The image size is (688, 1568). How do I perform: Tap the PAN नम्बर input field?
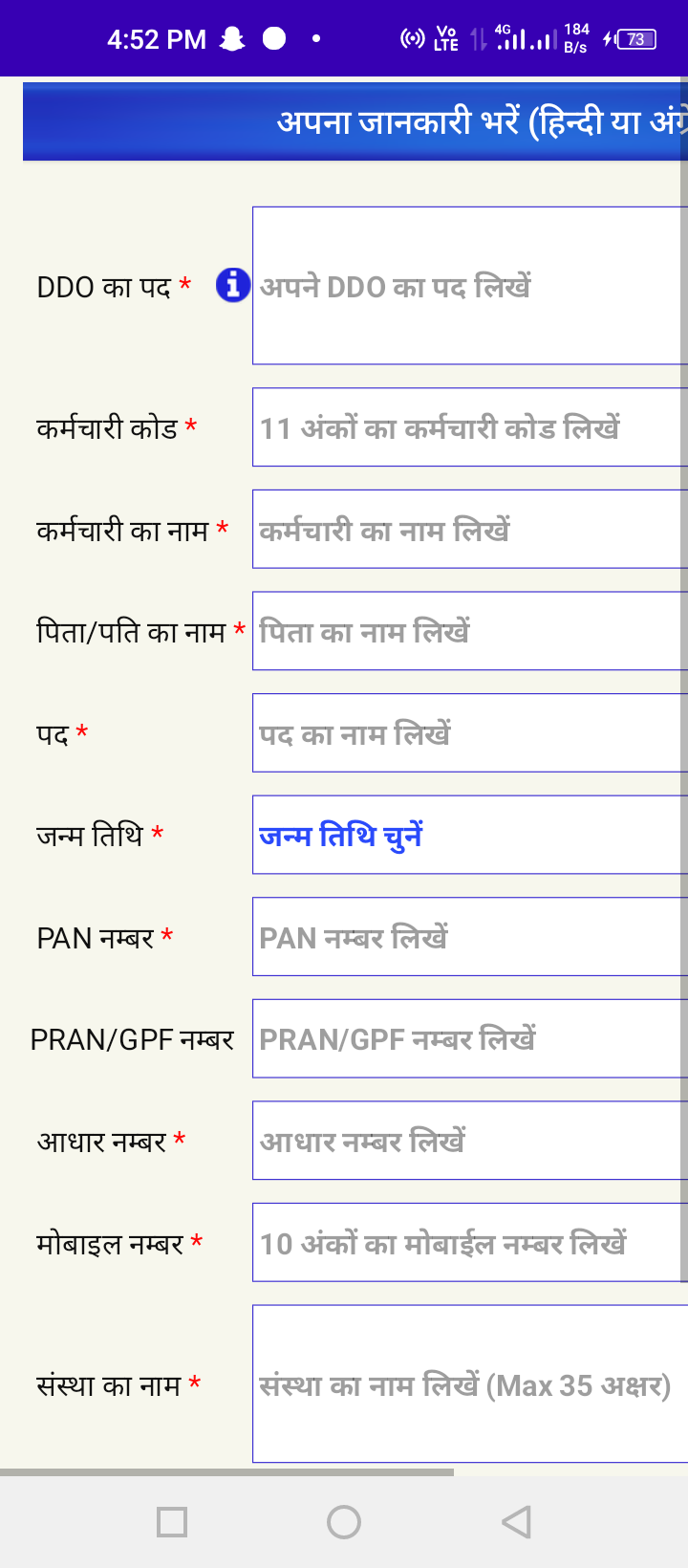coord(470,937)
